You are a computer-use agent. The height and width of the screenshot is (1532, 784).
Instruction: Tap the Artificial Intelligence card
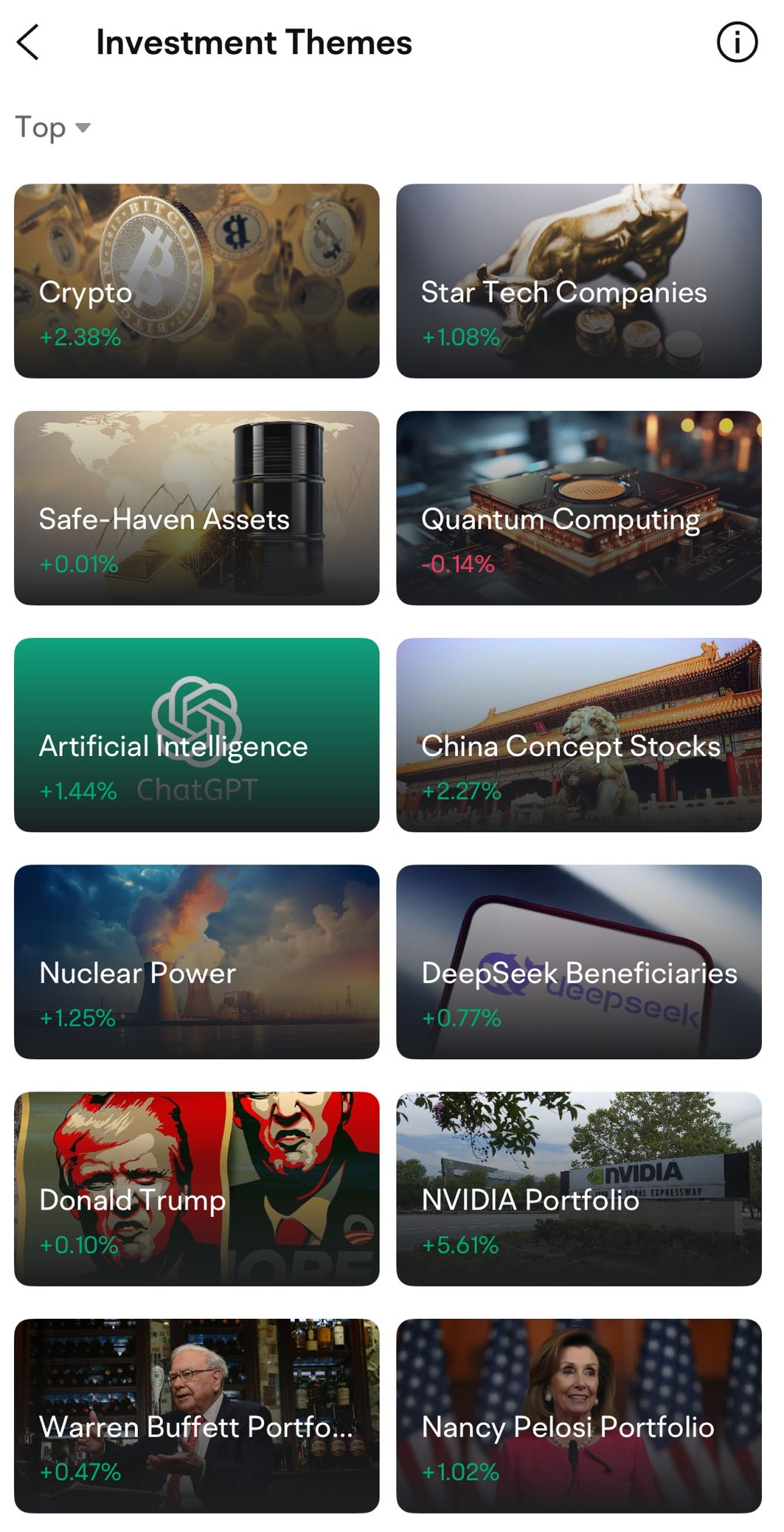196,735
